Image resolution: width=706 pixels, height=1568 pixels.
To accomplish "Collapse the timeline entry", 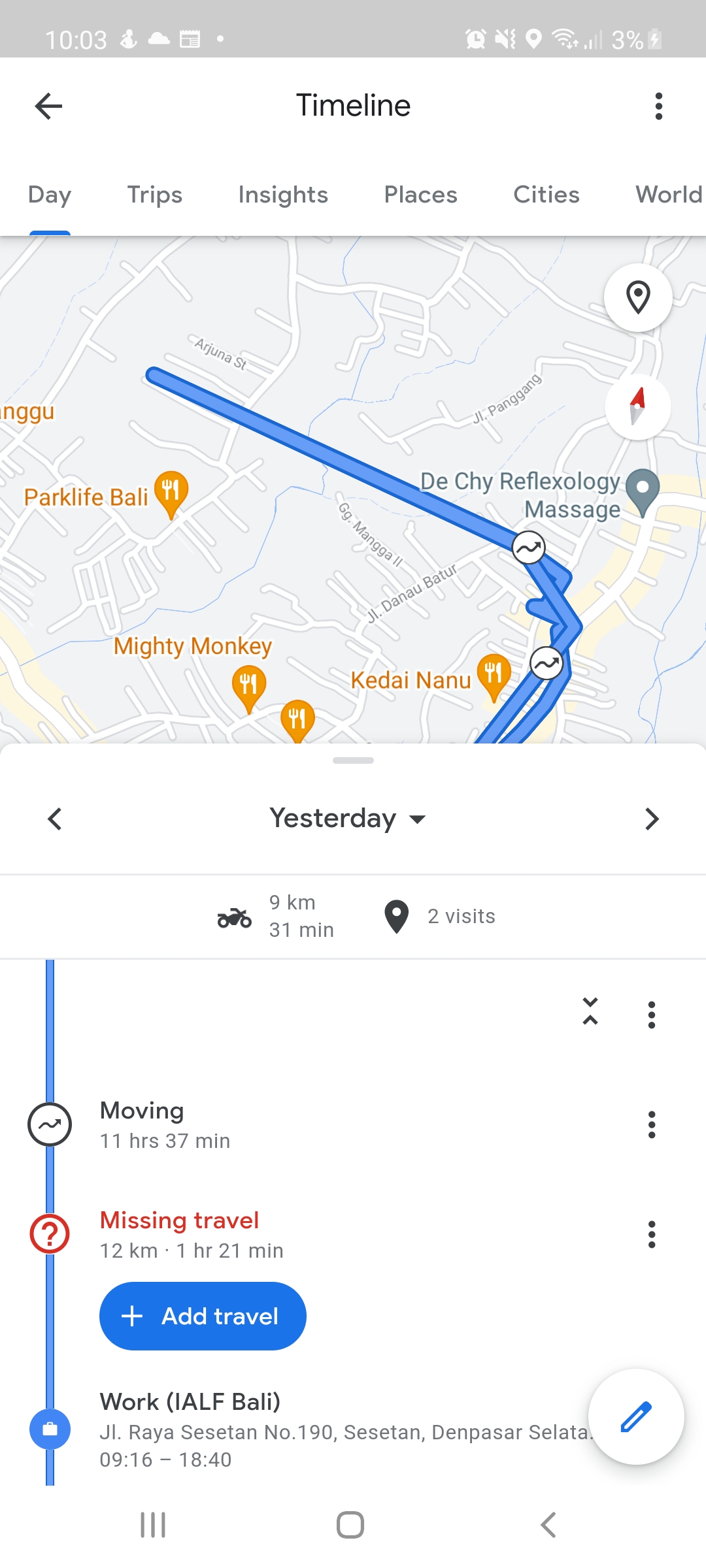I will 590,1011.
